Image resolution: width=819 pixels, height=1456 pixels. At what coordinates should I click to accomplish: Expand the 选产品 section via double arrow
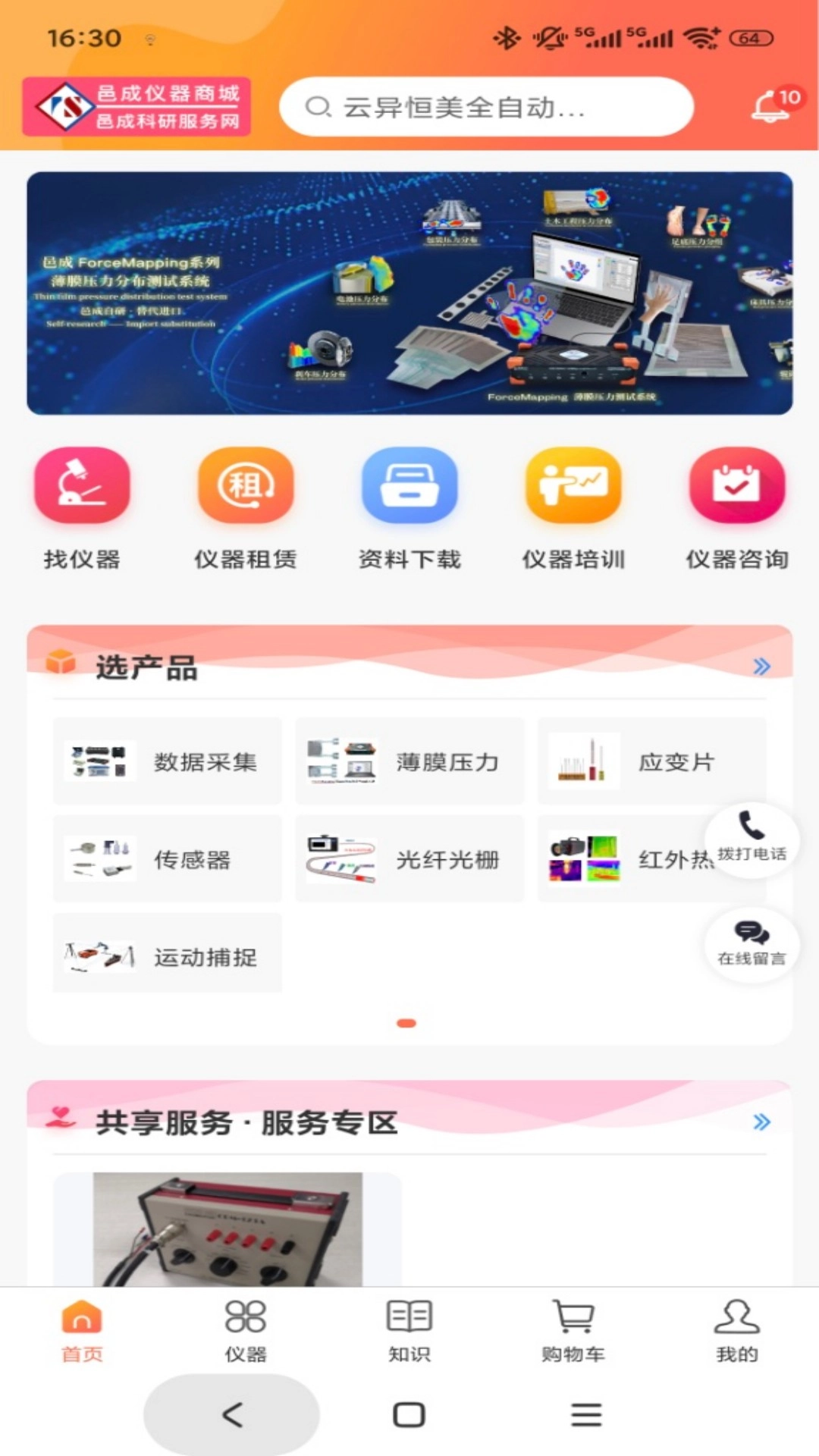point(761,666)
